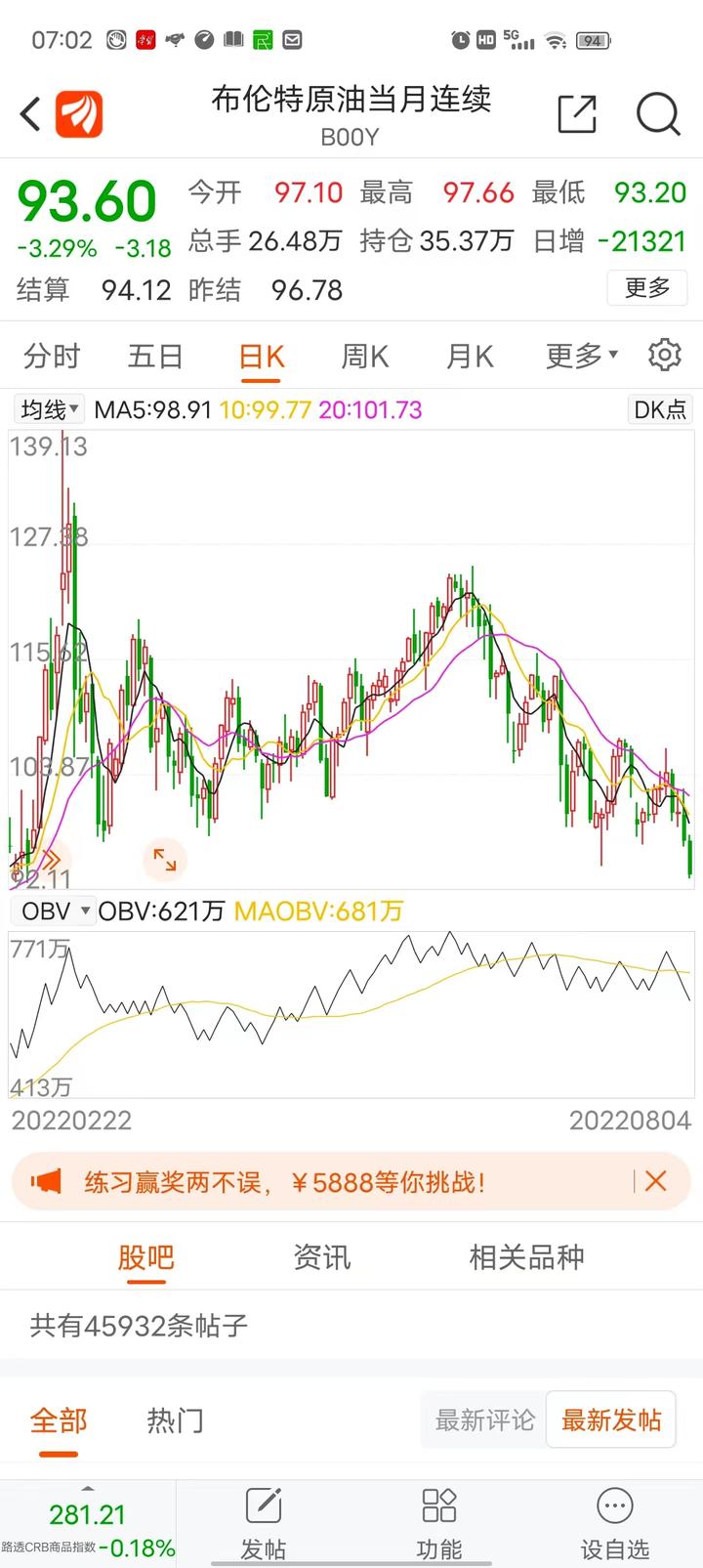
Task: Open the search magnifier
Action: pyautogui.click(x=658, y=114)
